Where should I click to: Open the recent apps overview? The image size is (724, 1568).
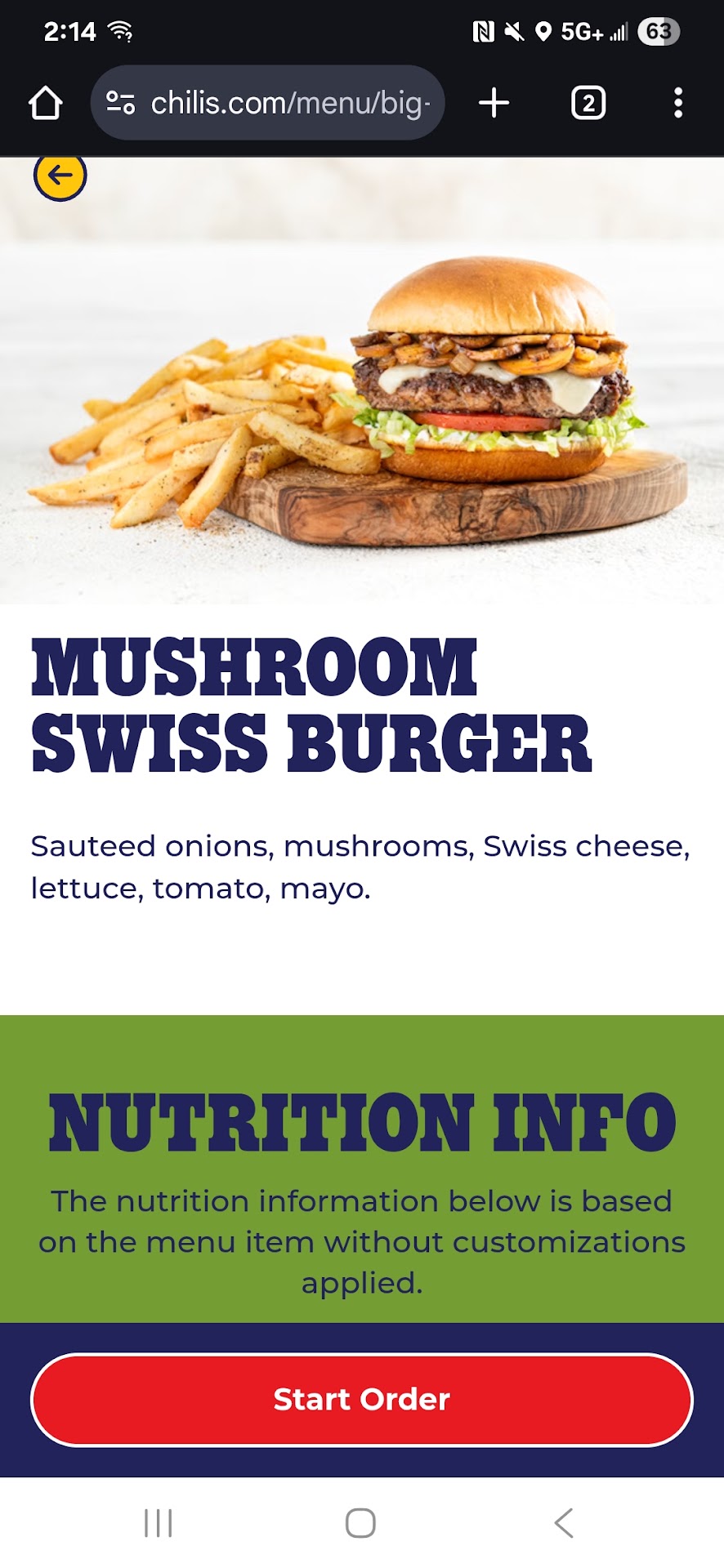(x=159, y=1523)
